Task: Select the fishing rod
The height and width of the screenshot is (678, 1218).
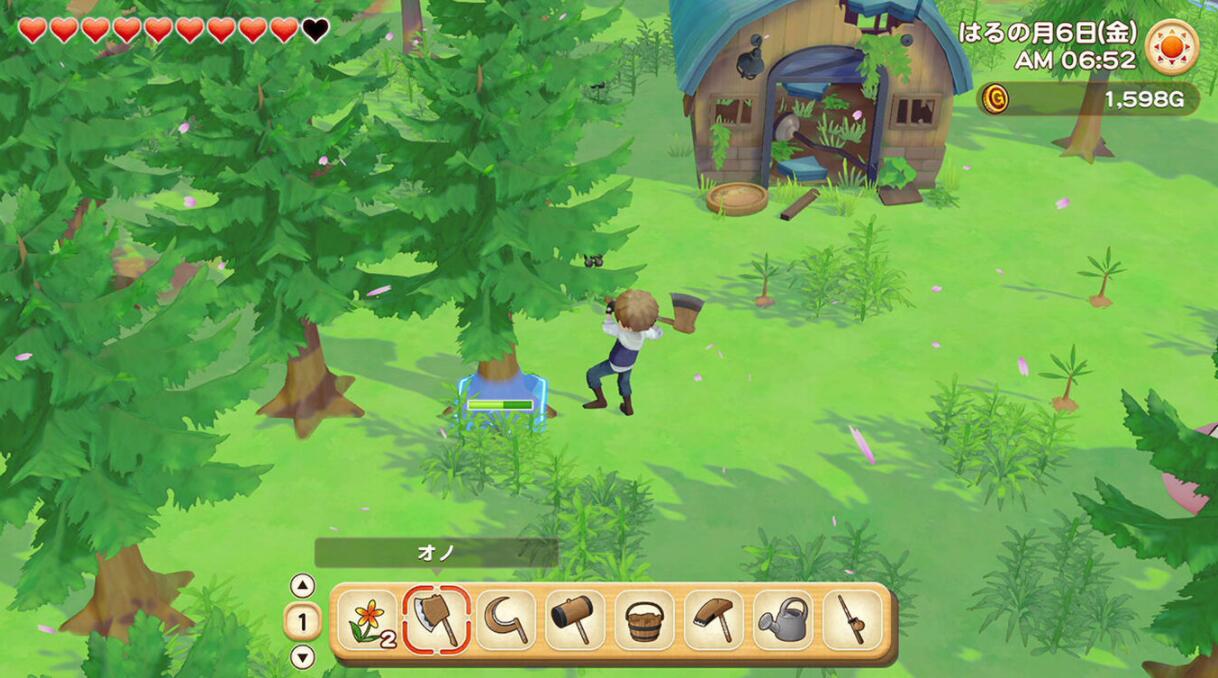Action: point(852,620)
